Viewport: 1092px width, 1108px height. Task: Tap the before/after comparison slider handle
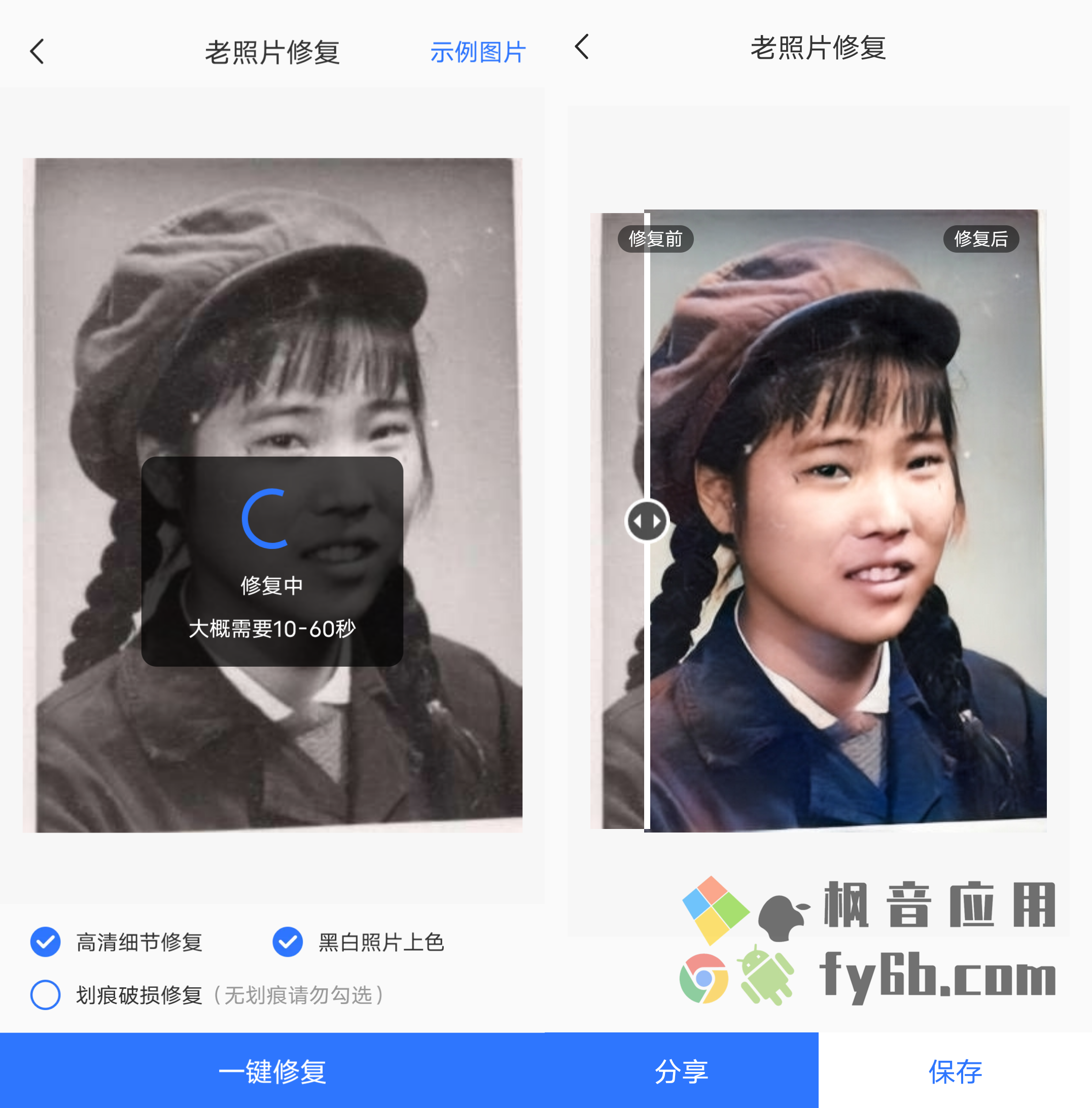pos(647,521)
